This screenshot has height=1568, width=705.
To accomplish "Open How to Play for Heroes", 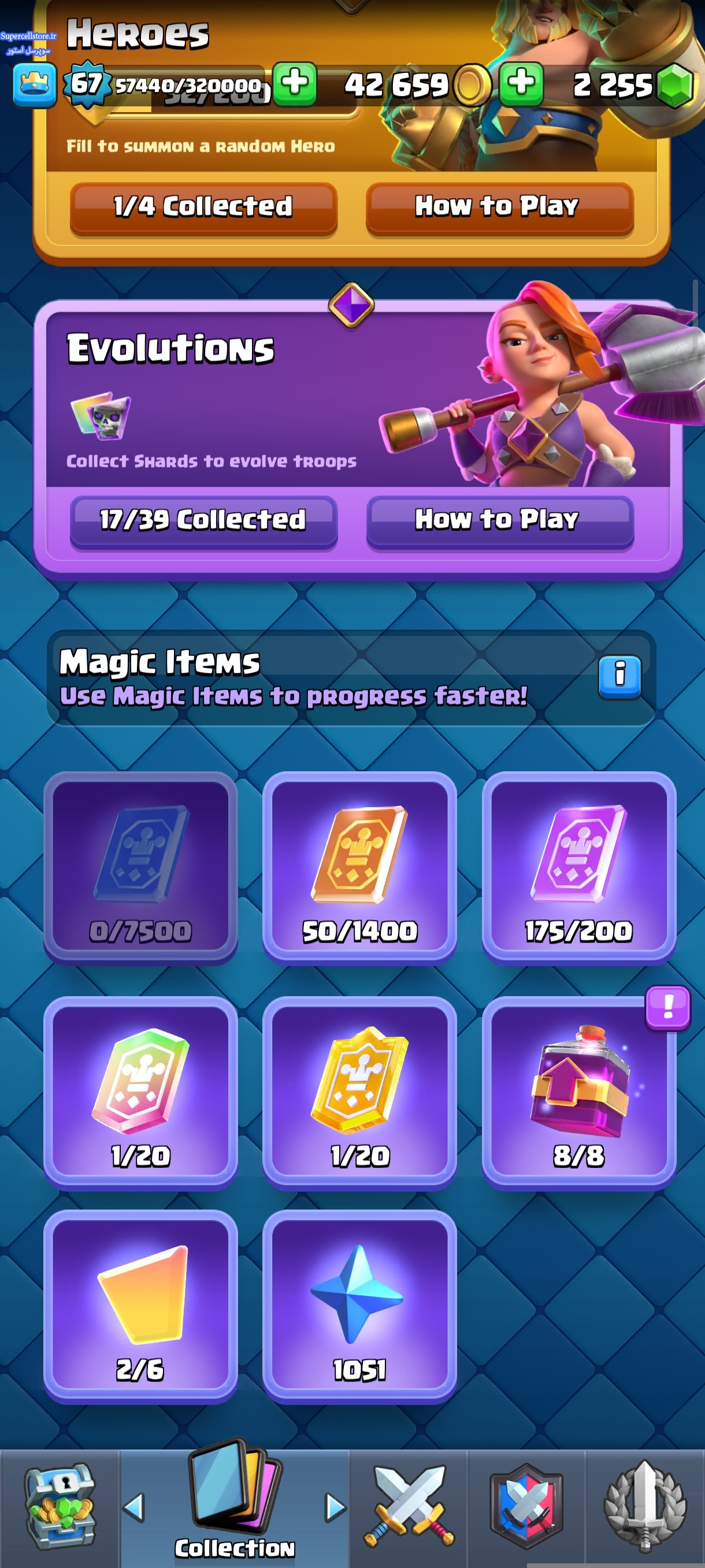I will pos(499,208).
